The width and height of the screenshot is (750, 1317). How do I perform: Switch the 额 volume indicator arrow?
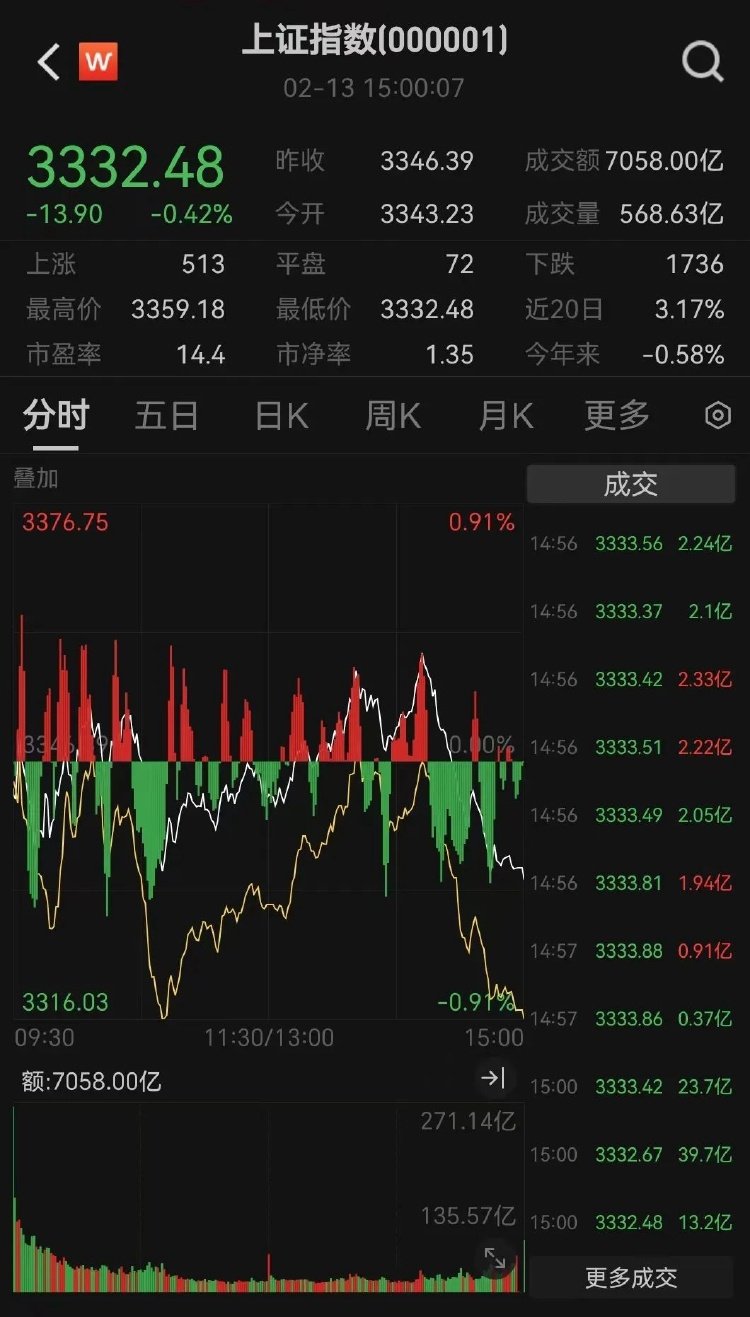click(x=493, y=1078)
